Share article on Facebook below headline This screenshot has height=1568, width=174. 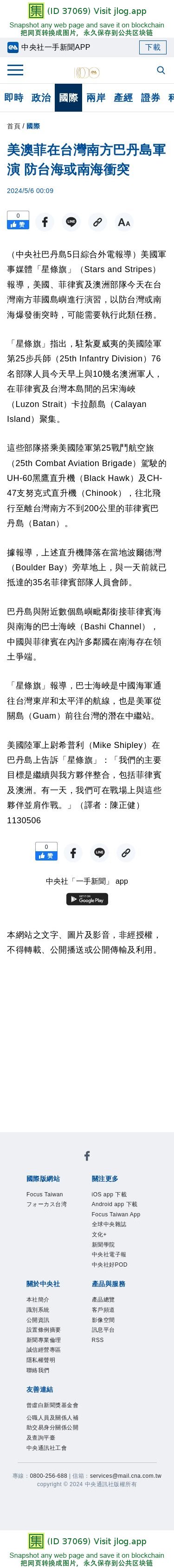(45, 222)
